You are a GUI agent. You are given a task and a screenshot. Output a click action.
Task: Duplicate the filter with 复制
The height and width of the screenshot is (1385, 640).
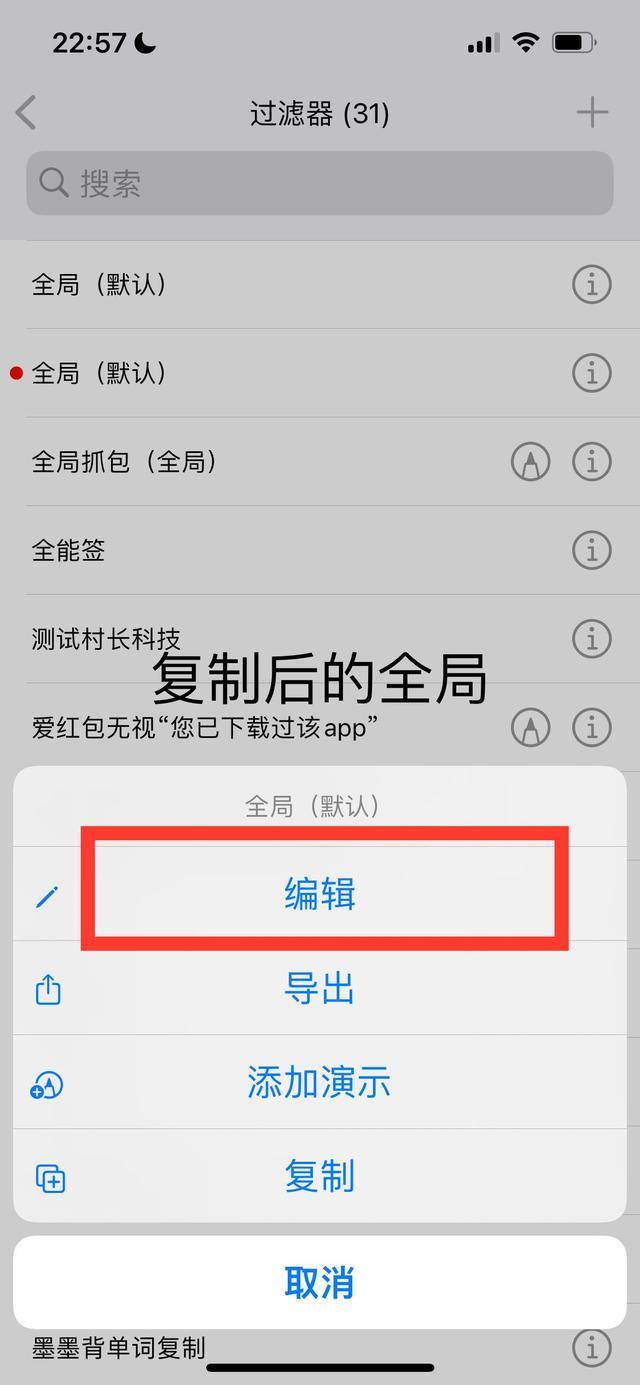pyautogui.click(x=319, y=1176)
